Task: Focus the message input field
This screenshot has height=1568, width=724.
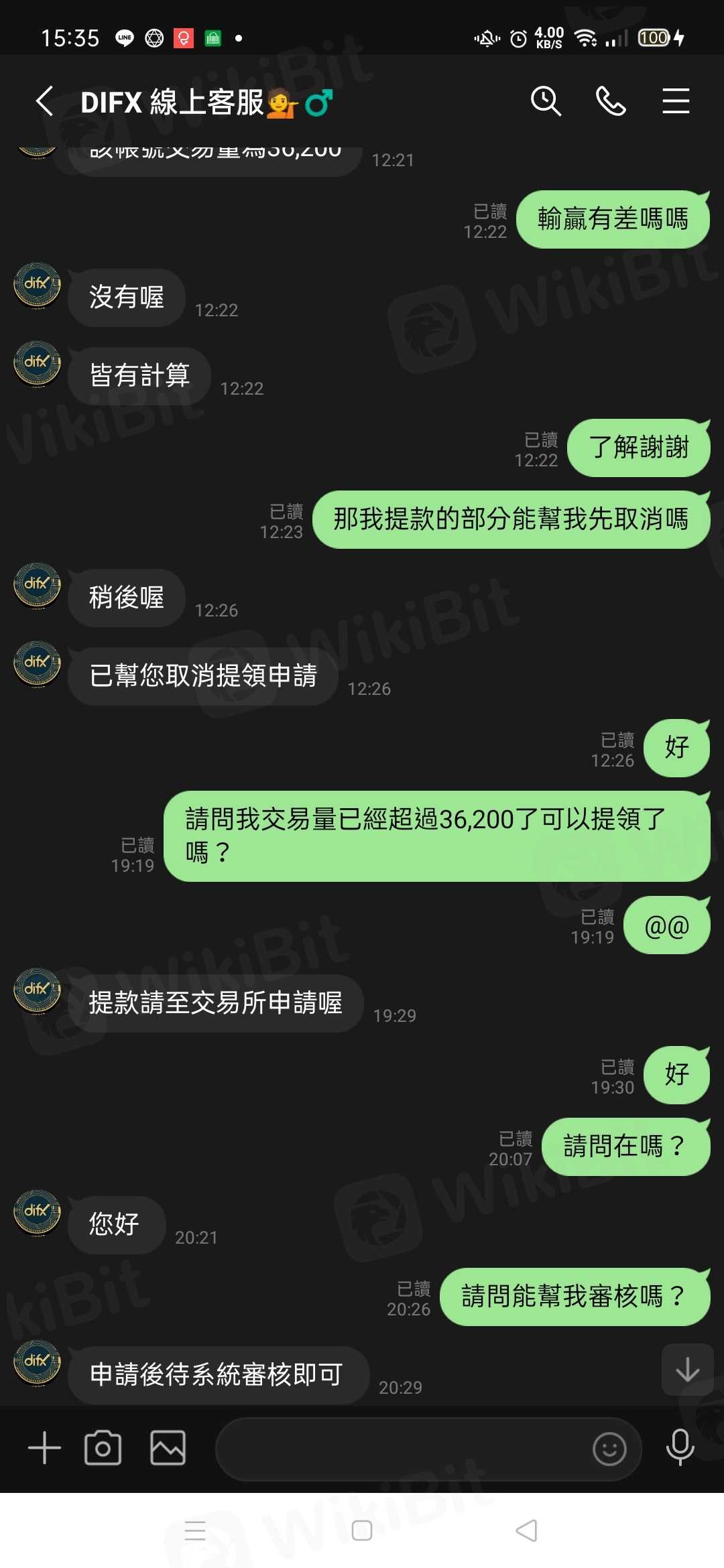Action: 402,1449
